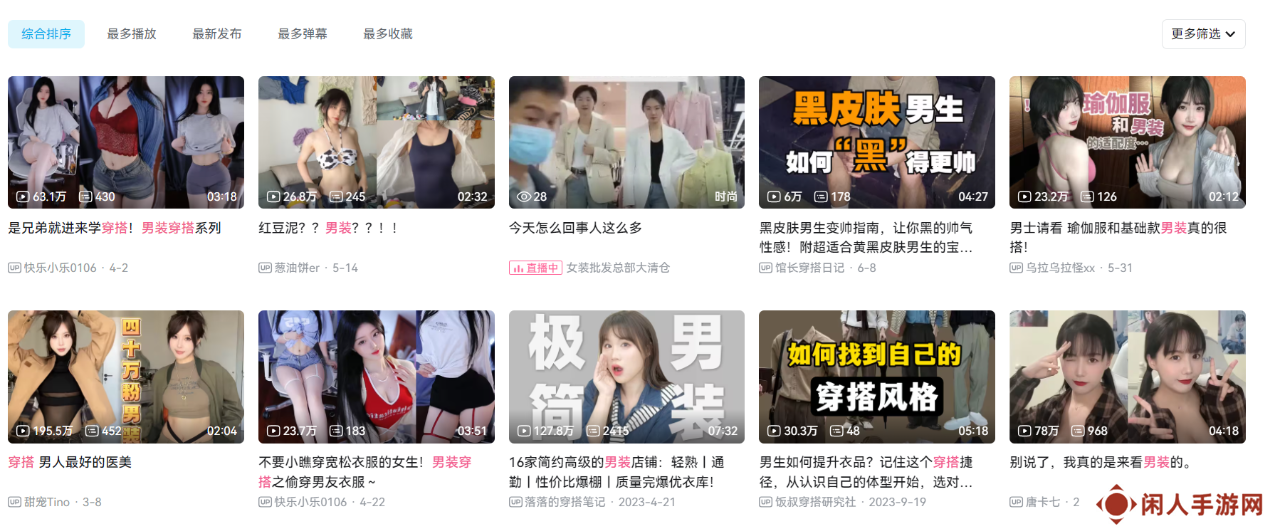This screenshot has height=530, width=1280.
Task: Open uploader 甜宠Tino's page
Action: click(46, 502)
